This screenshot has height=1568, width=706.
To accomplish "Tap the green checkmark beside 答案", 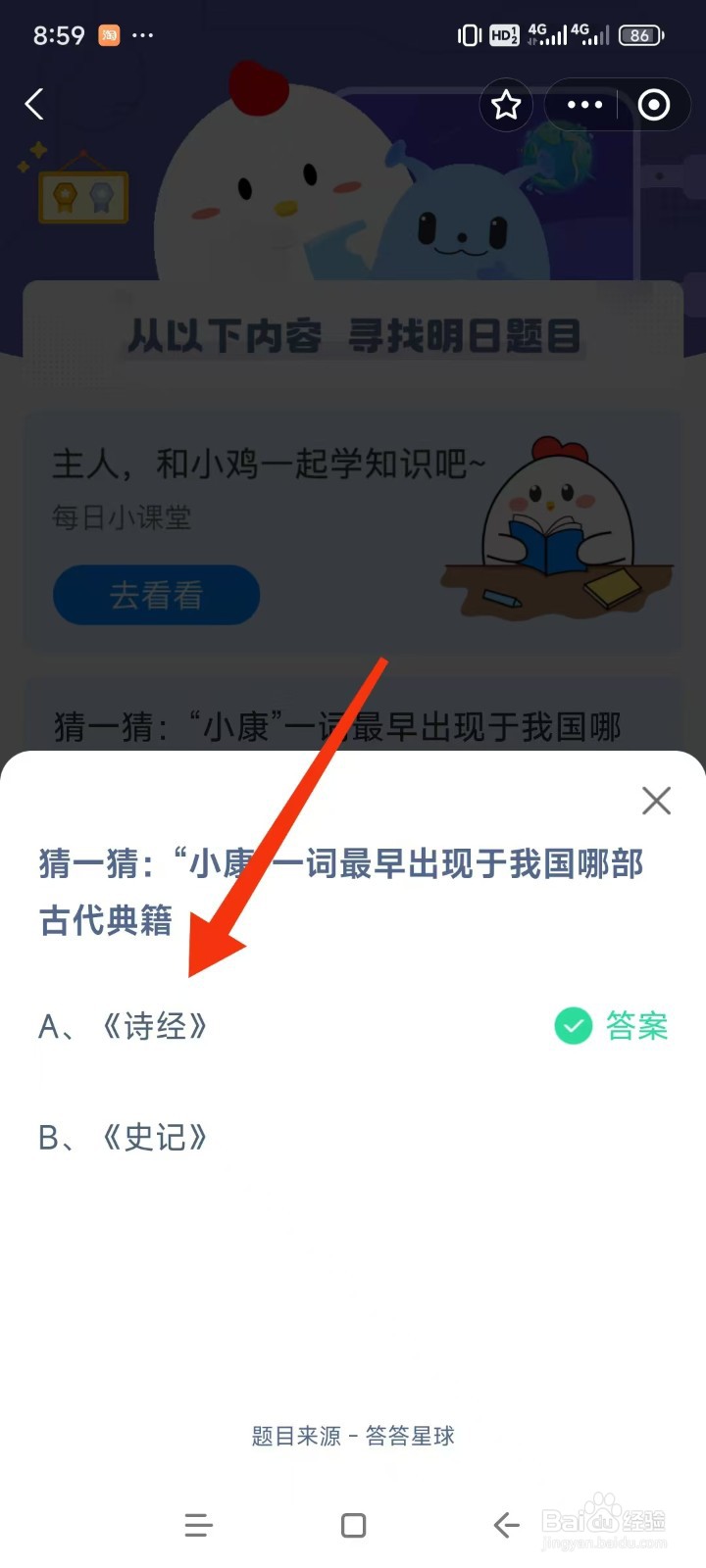I will [x=573, y=1026].
